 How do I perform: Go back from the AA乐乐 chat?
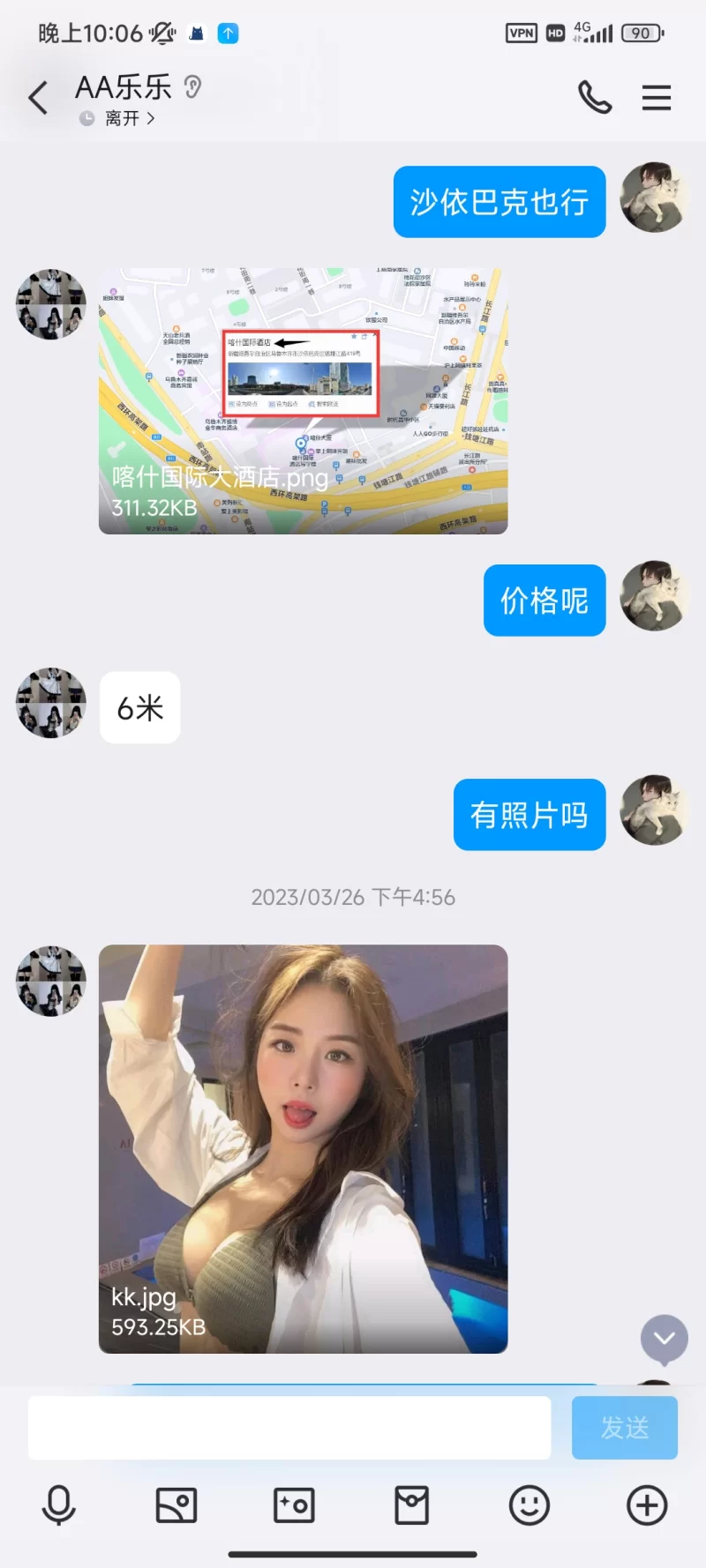click(38, 98)
